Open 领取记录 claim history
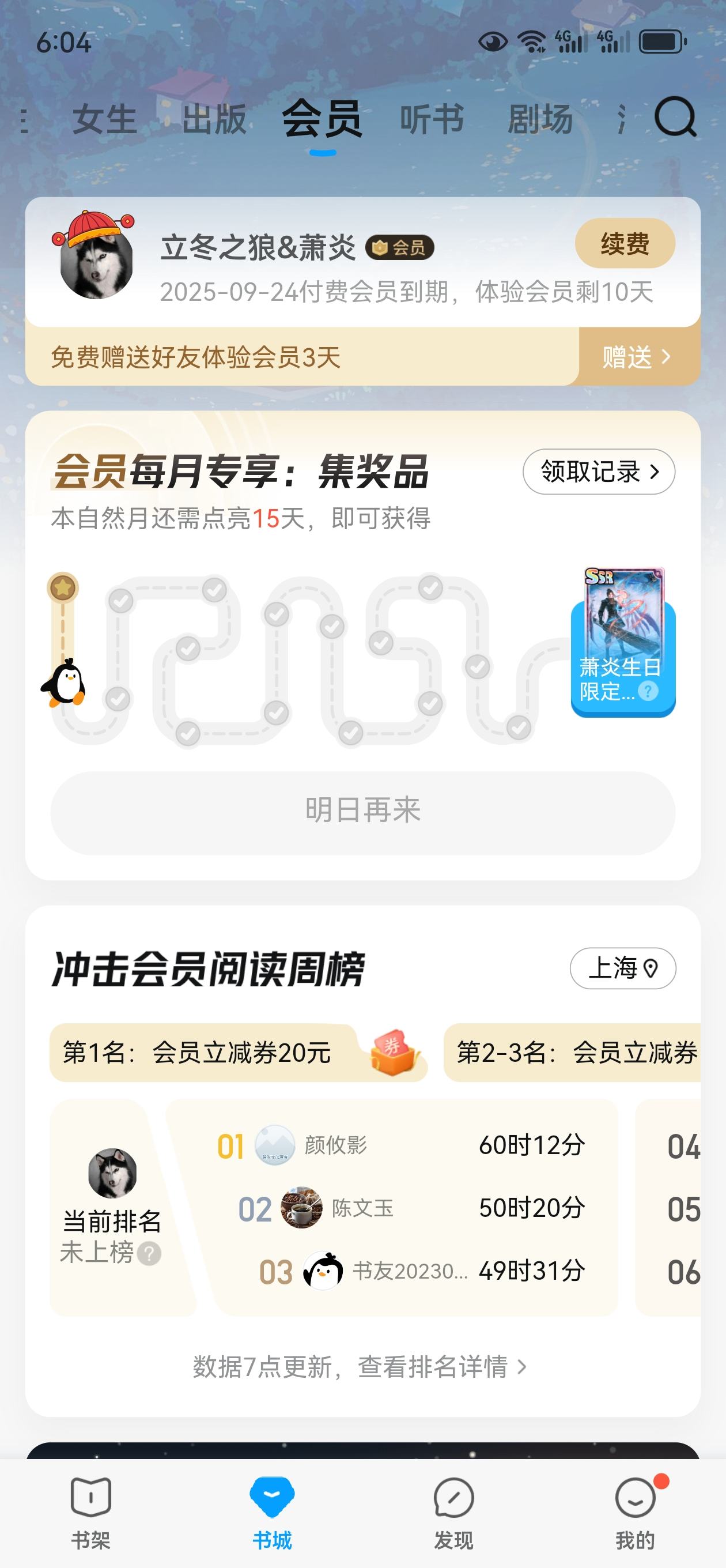This screenshot has width=726, height=1568. [599, 472]
